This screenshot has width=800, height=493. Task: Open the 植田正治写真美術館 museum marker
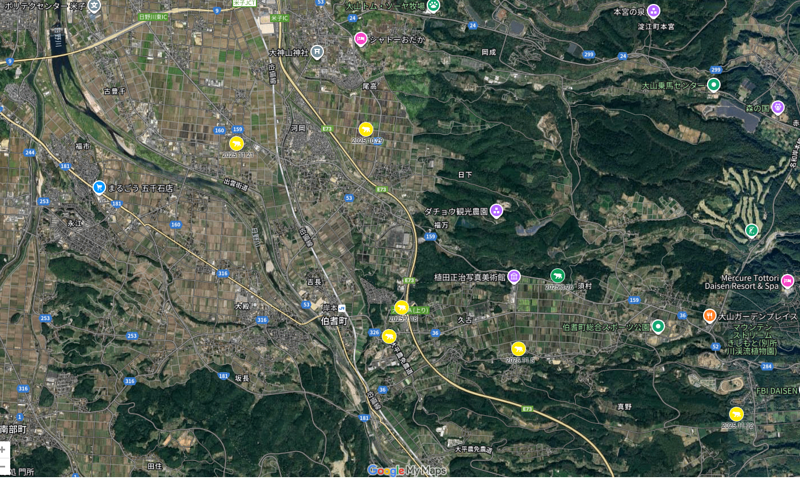tap(514, 277)
